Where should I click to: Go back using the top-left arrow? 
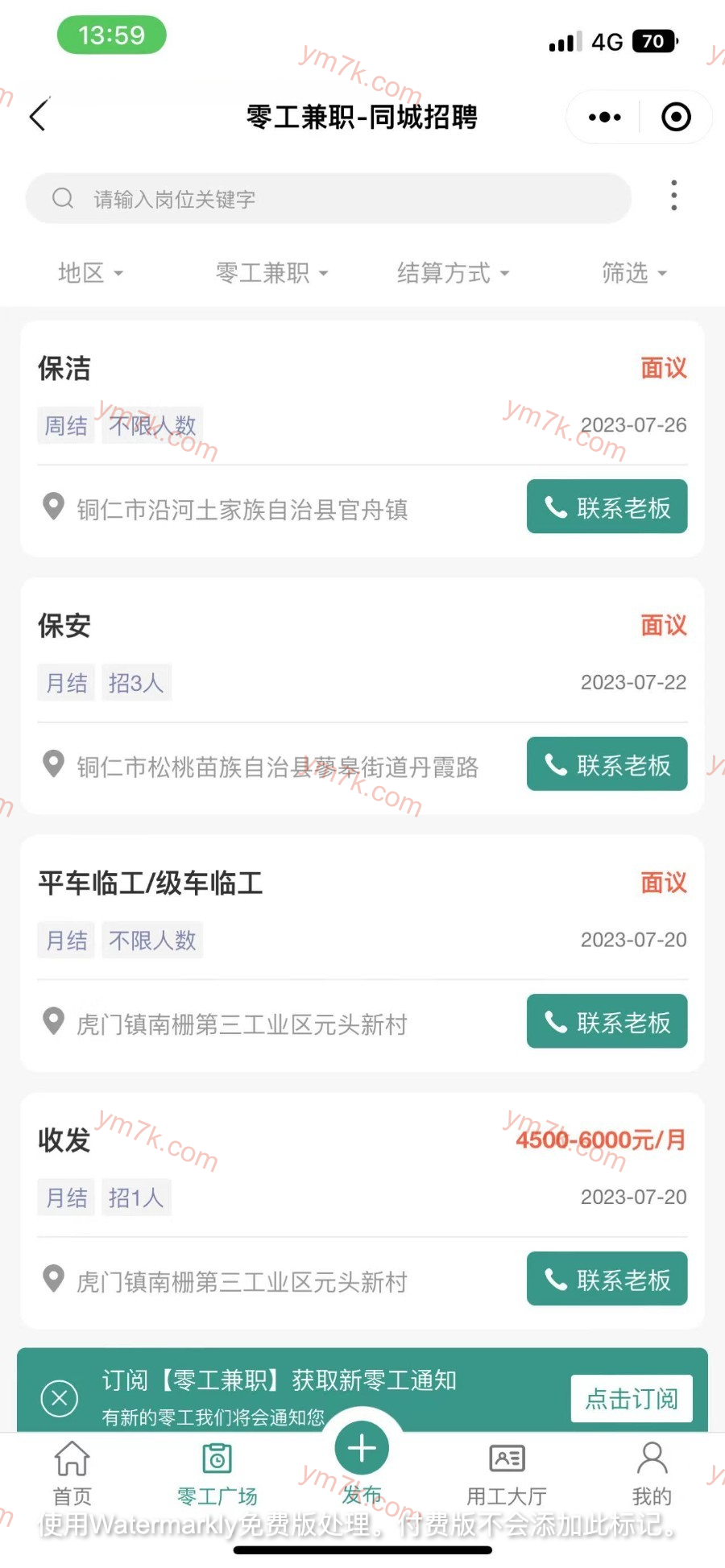pos(39,115)
